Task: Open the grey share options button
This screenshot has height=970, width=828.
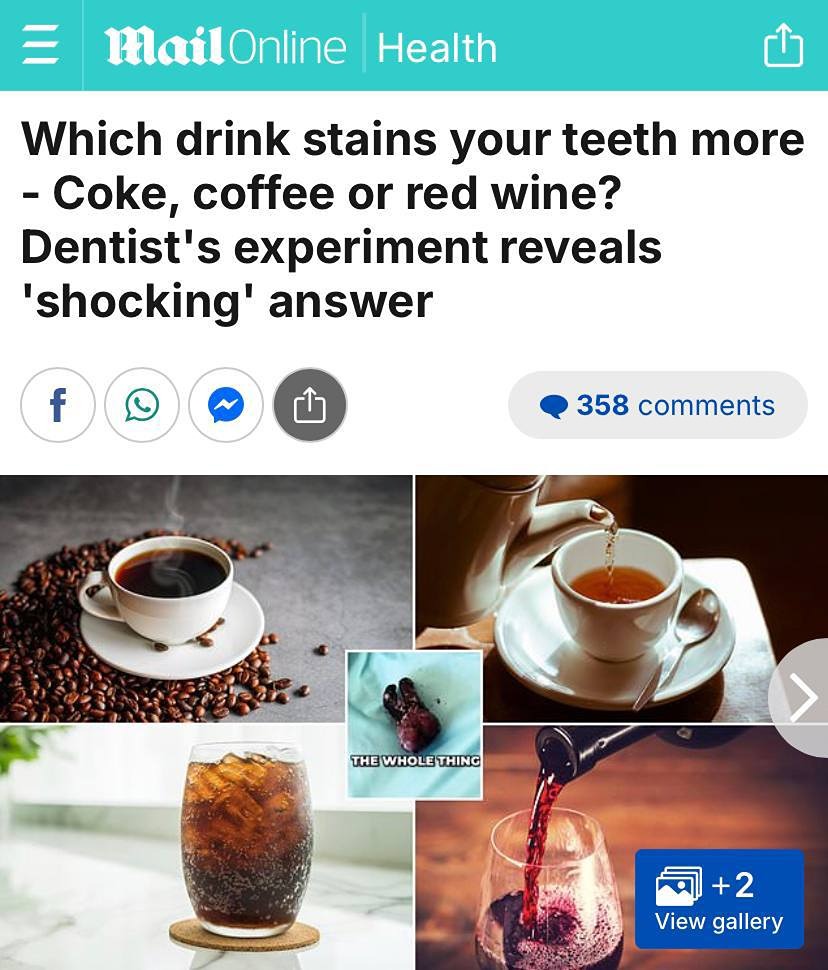Action: pos(310,405)
